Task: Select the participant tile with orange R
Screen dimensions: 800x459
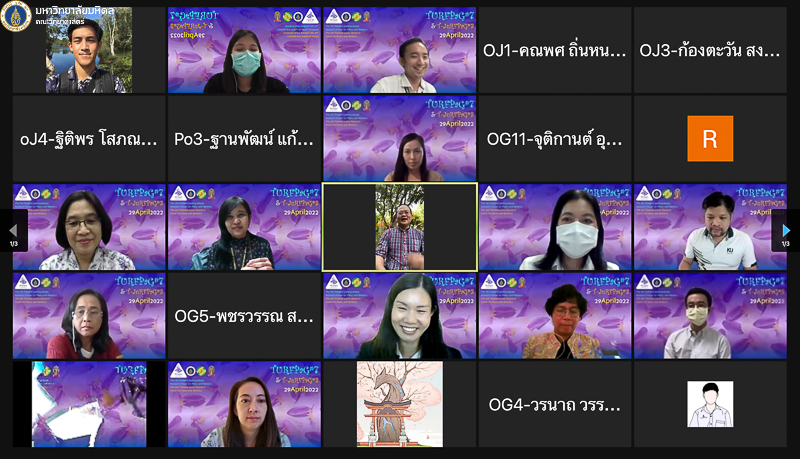Action: pyautogui.click(x=710, y=139)
